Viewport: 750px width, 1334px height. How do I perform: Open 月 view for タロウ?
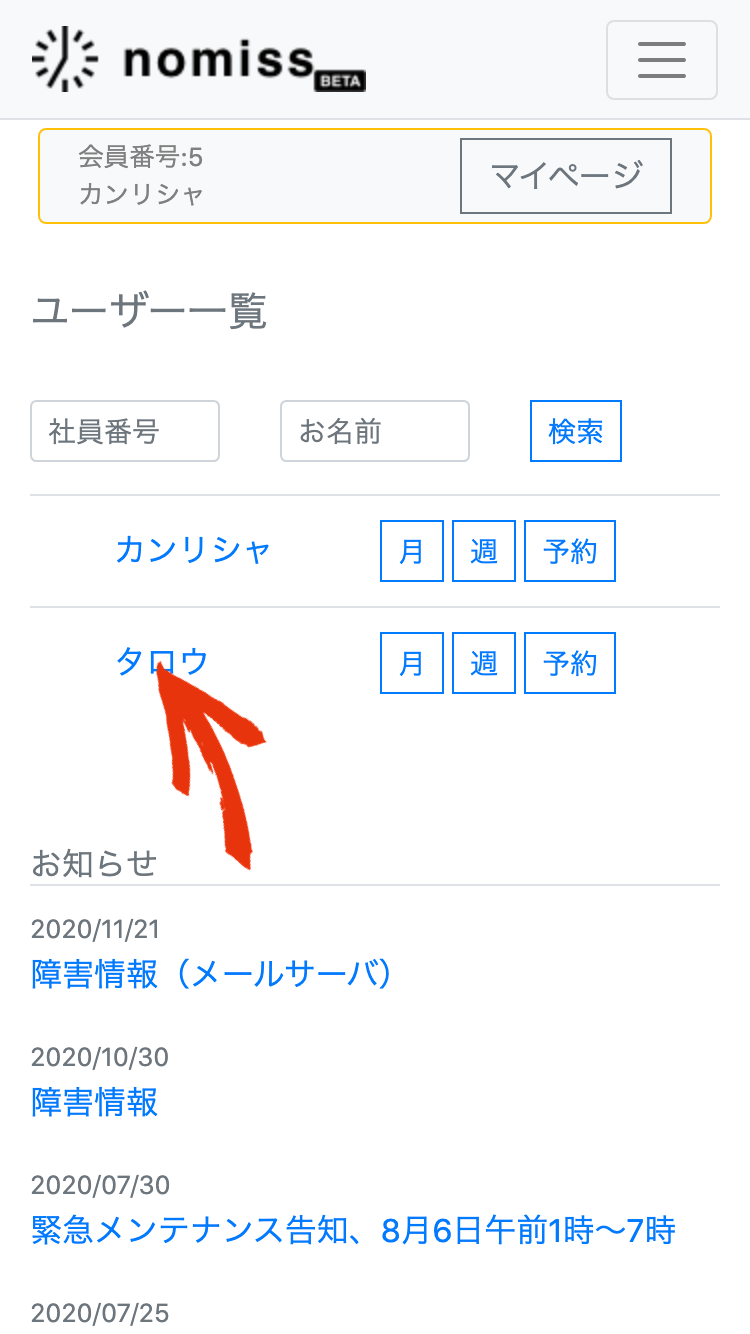click(x=412, y=663)
